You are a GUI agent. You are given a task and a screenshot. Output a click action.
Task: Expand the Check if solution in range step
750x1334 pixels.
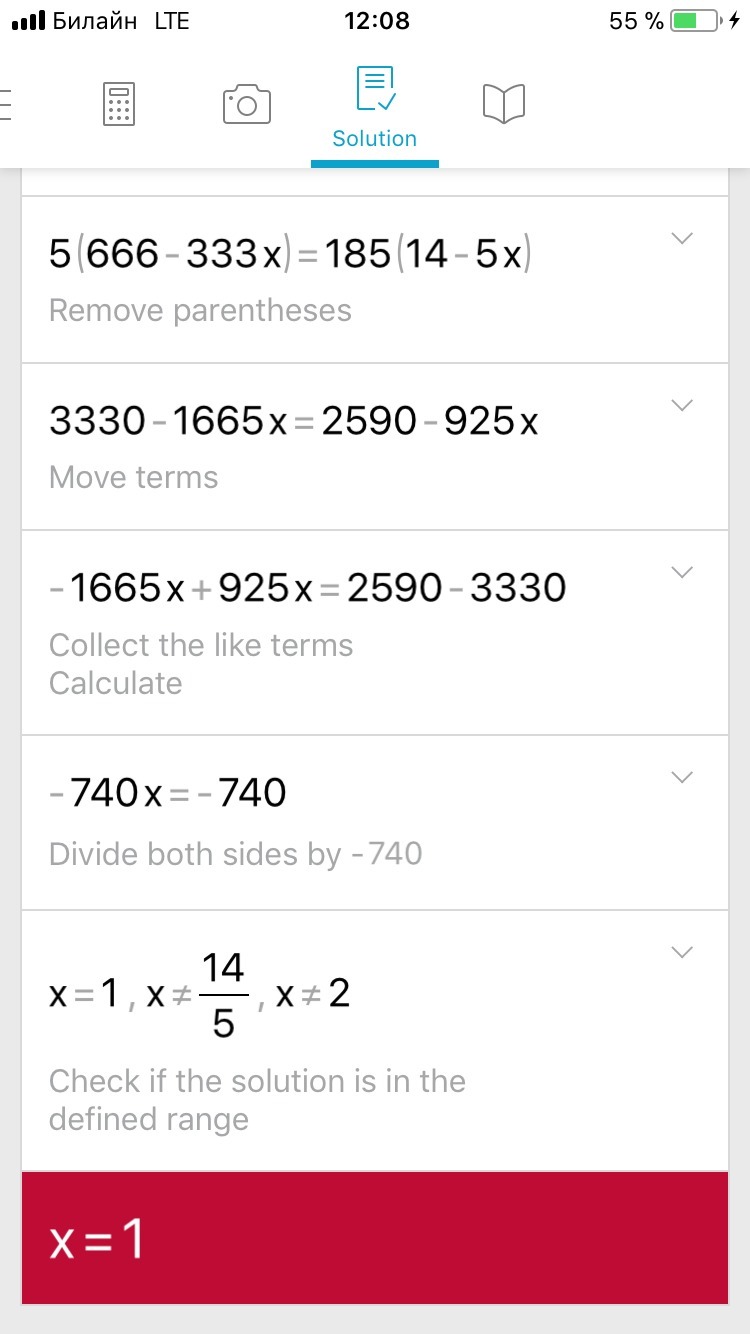click(682, 952)
